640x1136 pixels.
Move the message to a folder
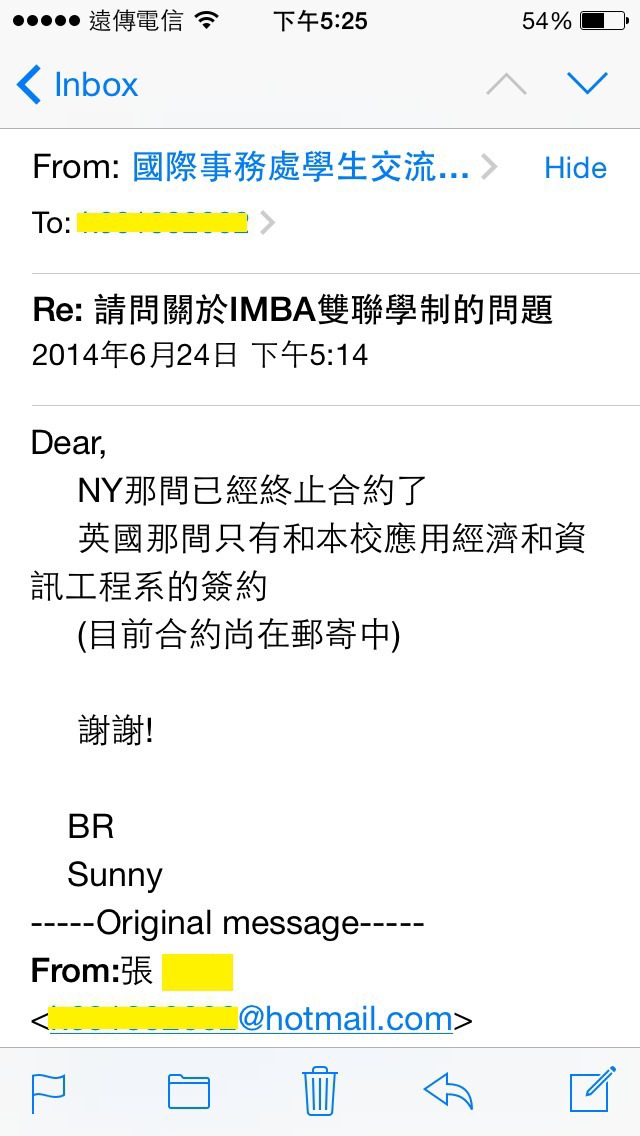[x=188, y=1092]
